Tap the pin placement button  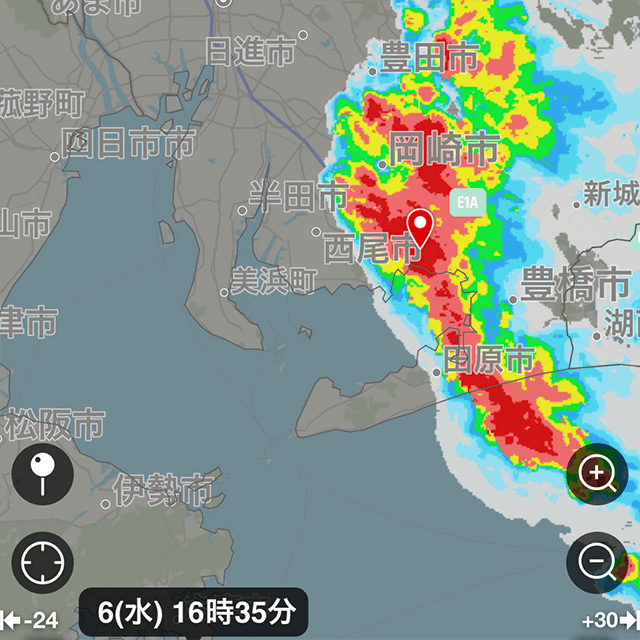[43, 474]
